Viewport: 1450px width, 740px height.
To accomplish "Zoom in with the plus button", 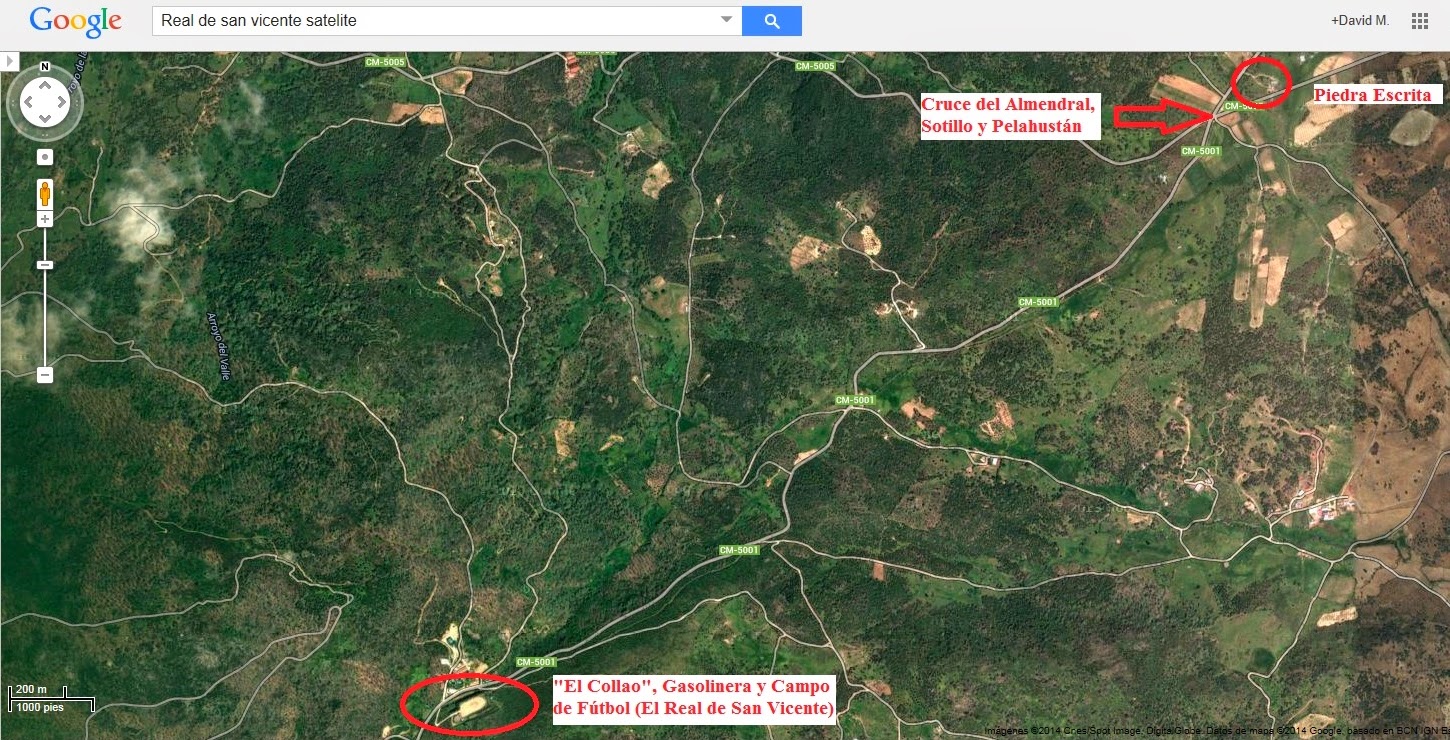I will (x=45, y=219).
